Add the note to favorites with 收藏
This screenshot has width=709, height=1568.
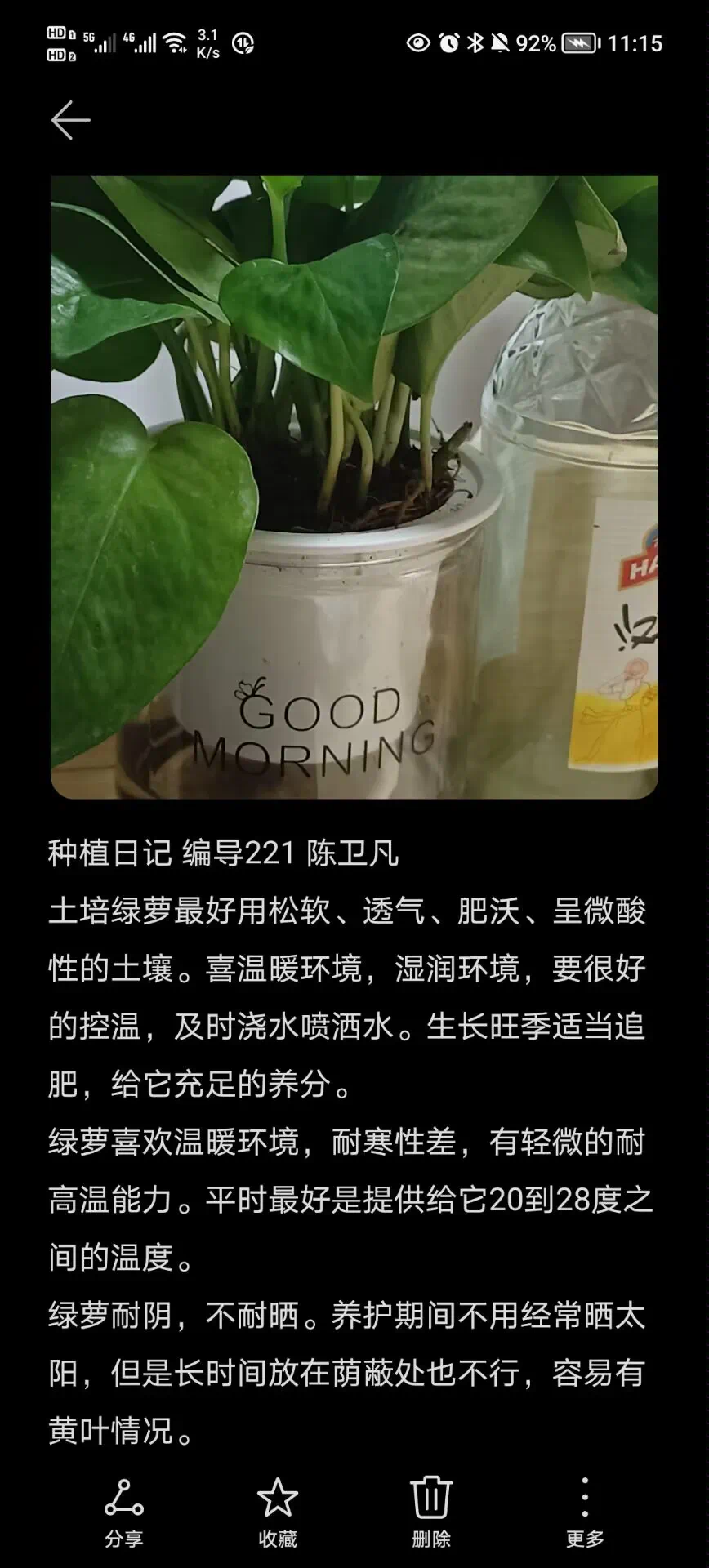click(x=278, y=1511)
